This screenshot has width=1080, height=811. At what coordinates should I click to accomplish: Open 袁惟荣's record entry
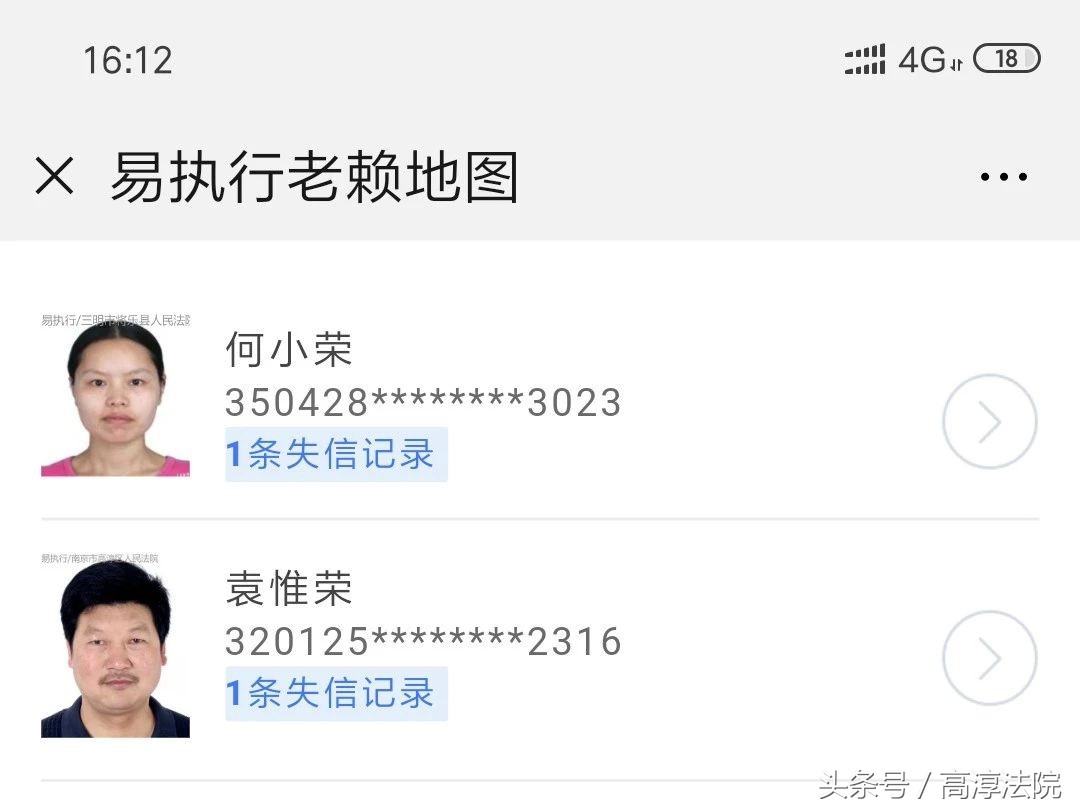point(423,641)
